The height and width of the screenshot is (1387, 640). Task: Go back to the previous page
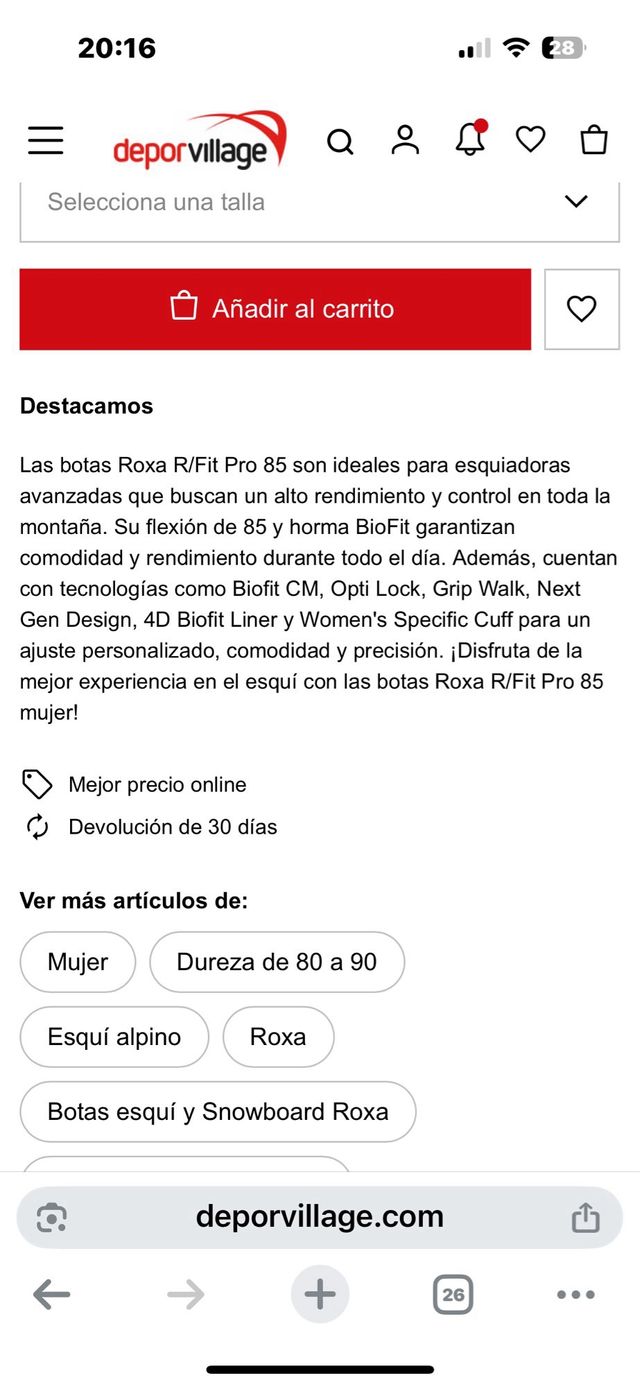point(51,1295)
